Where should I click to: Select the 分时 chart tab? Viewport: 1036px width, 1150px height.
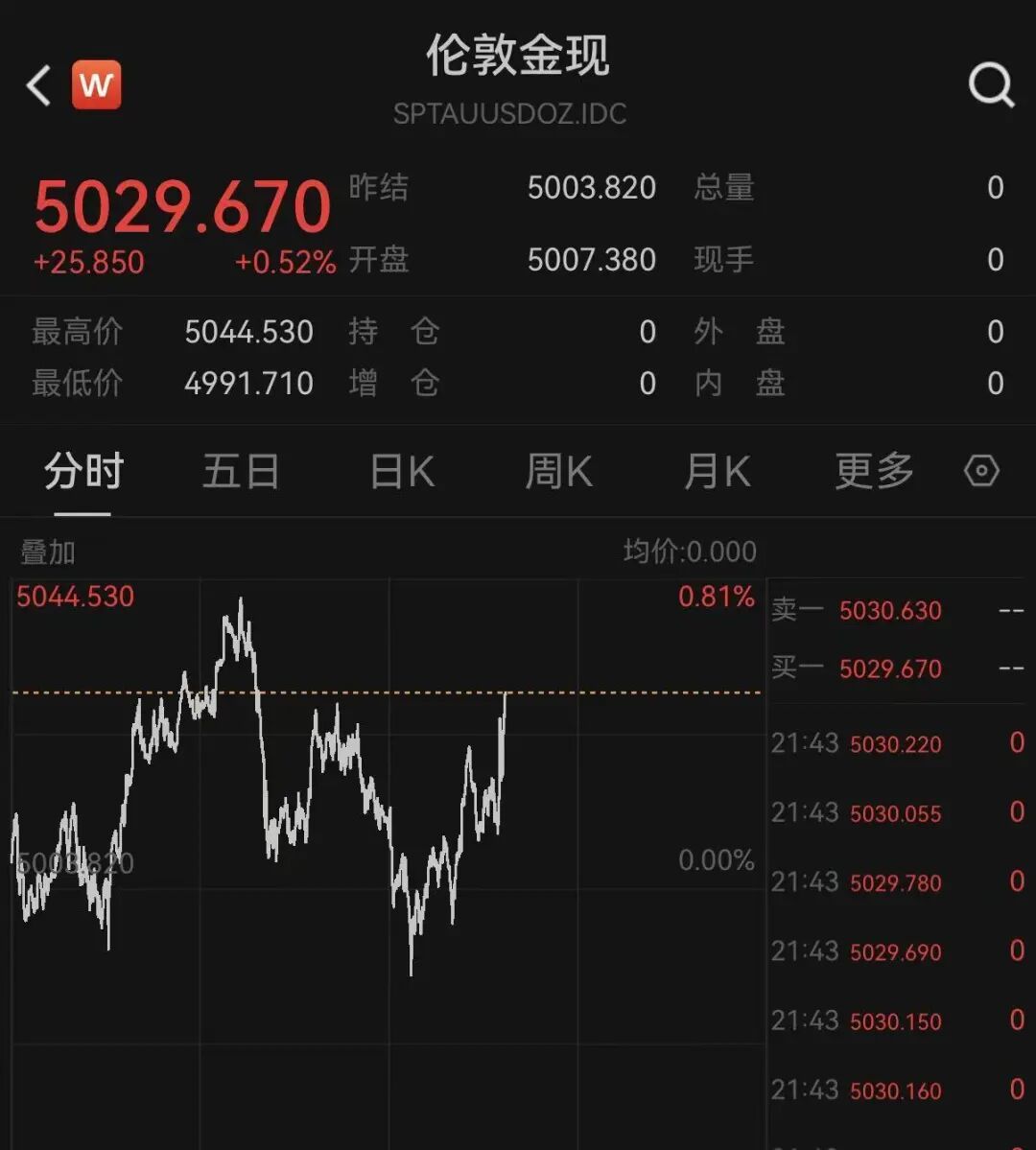83,472
